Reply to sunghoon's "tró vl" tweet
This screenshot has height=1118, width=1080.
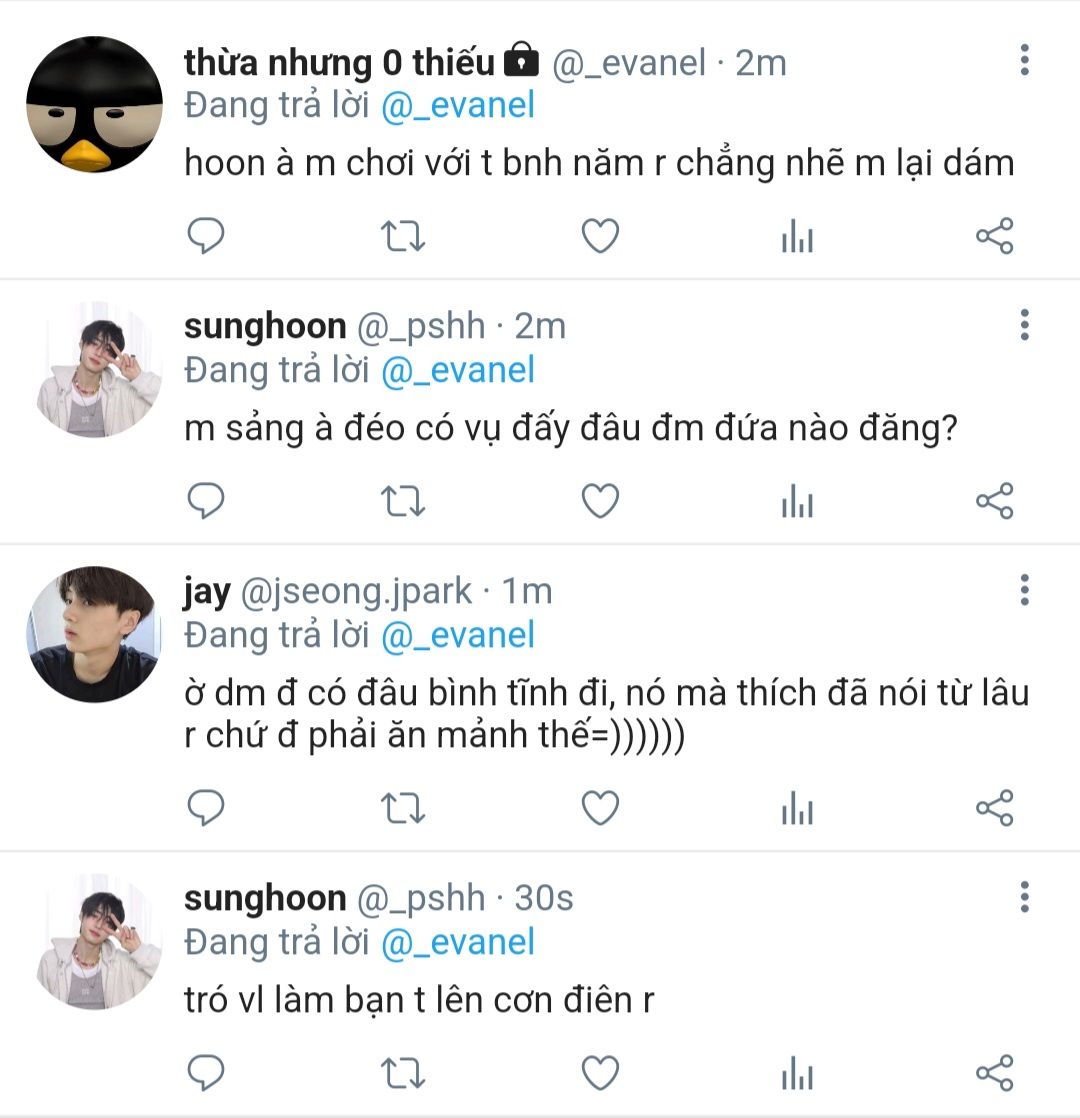(x=206, y=1073)
